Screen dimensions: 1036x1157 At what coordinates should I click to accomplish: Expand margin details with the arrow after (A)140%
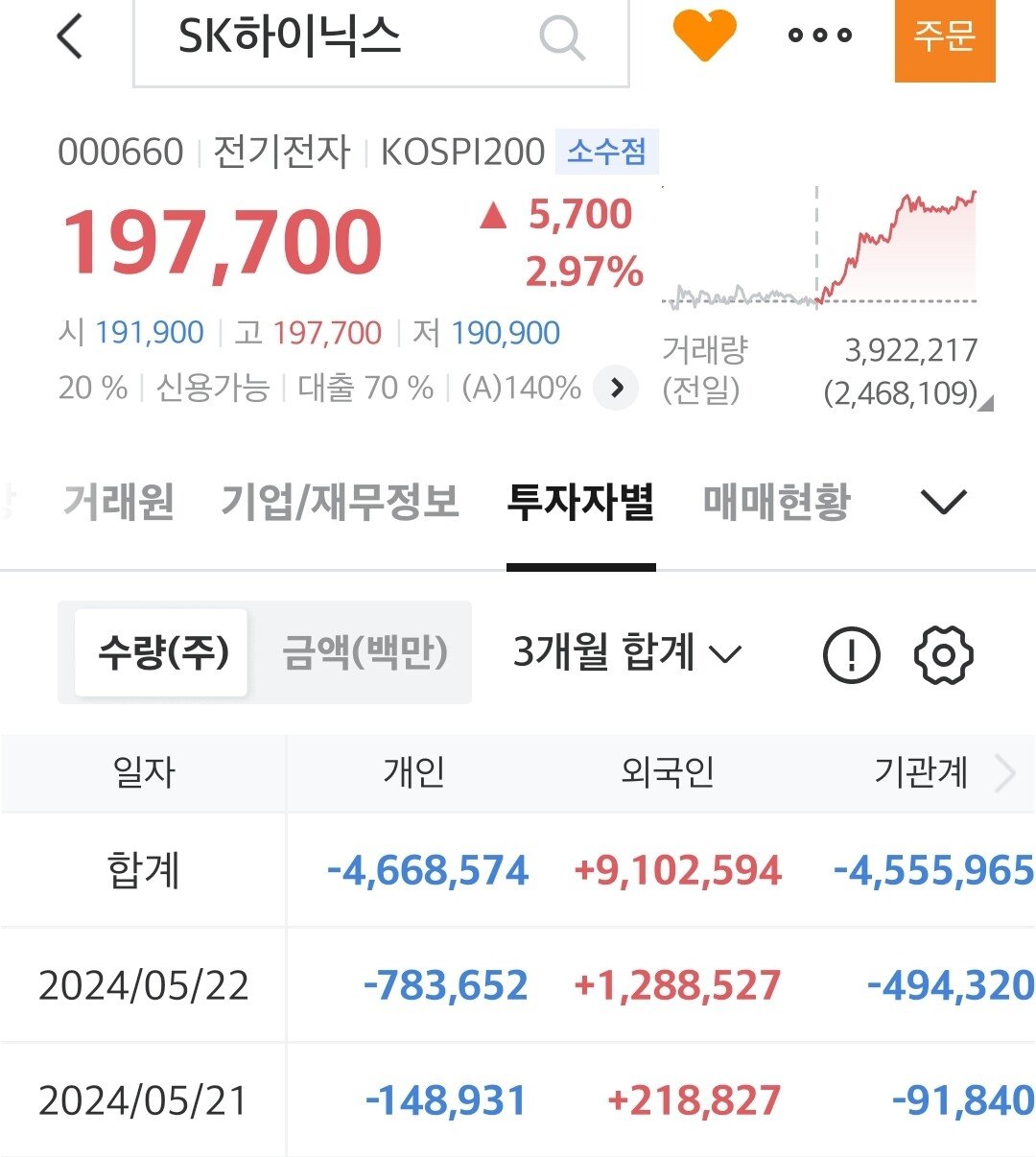coord(617,389)
